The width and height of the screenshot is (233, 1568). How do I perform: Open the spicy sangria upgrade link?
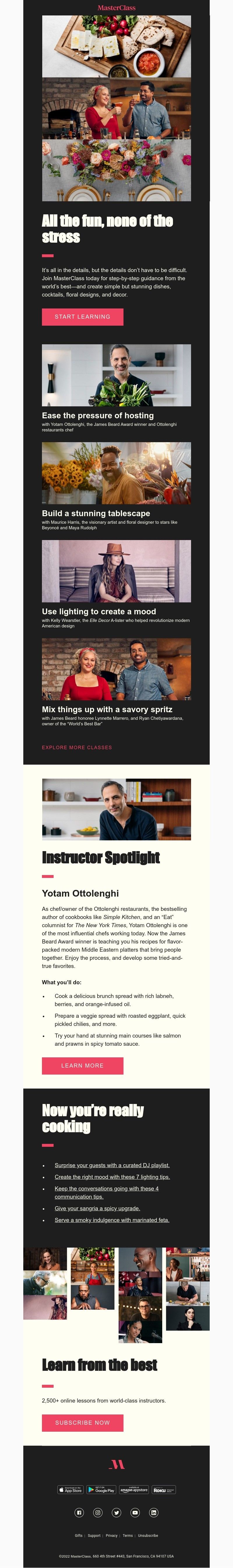[x=97, y=1208]
